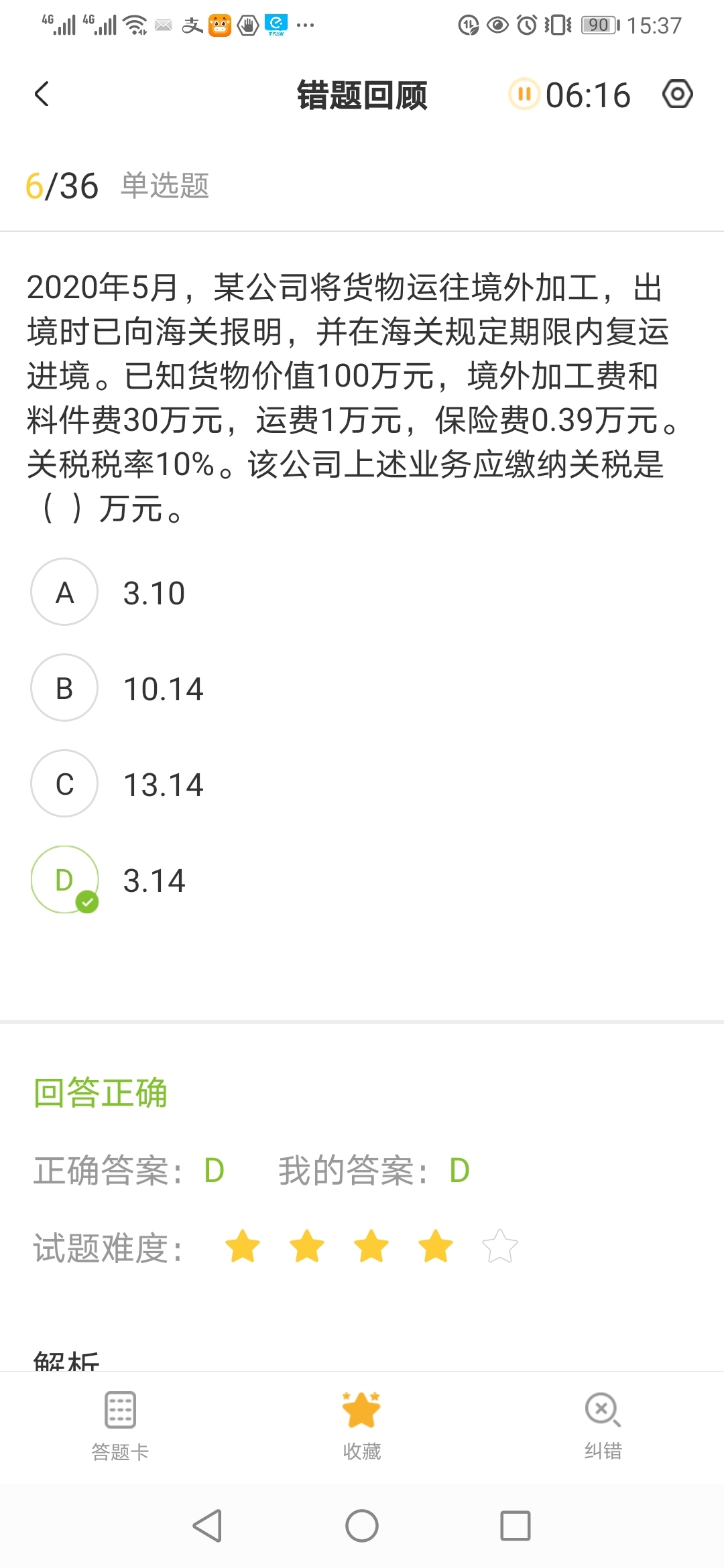Open recent apps with square button
This screenshot has width=724, height=1568.
coord(516,1526)
